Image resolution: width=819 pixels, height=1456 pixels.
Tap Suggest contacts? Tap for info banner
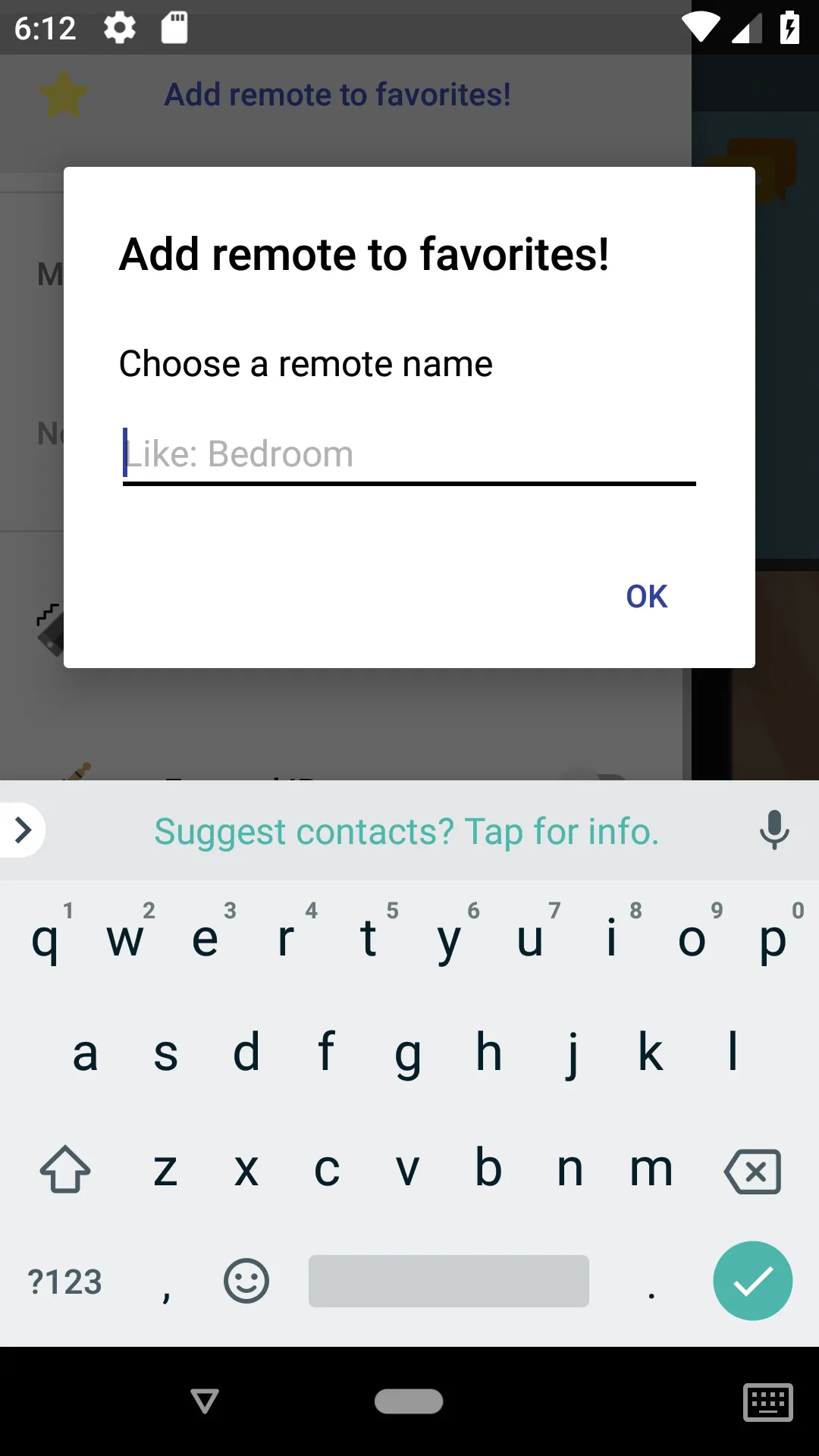pyautogui.click(x=407, y=831)
